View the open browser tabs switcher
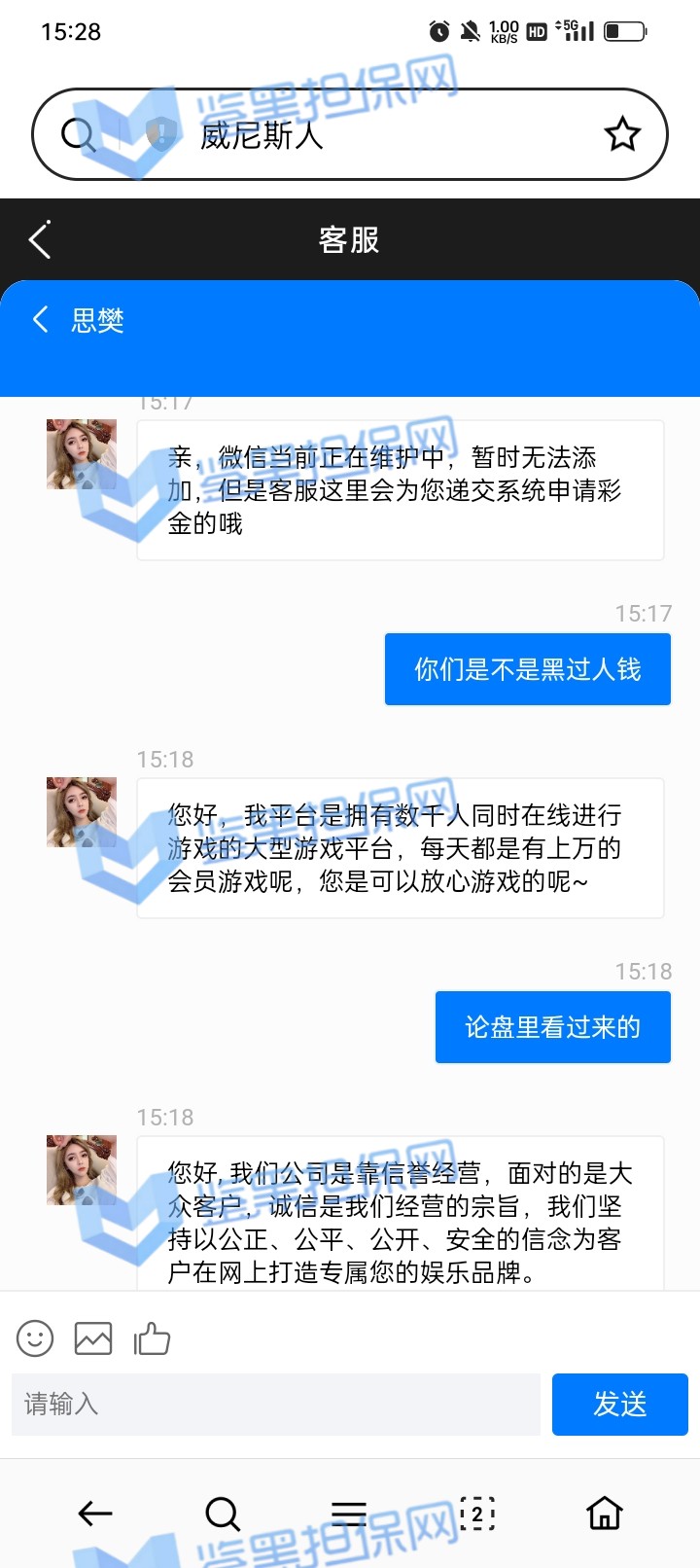The image size is (700, 1568). click(477, 1514)
